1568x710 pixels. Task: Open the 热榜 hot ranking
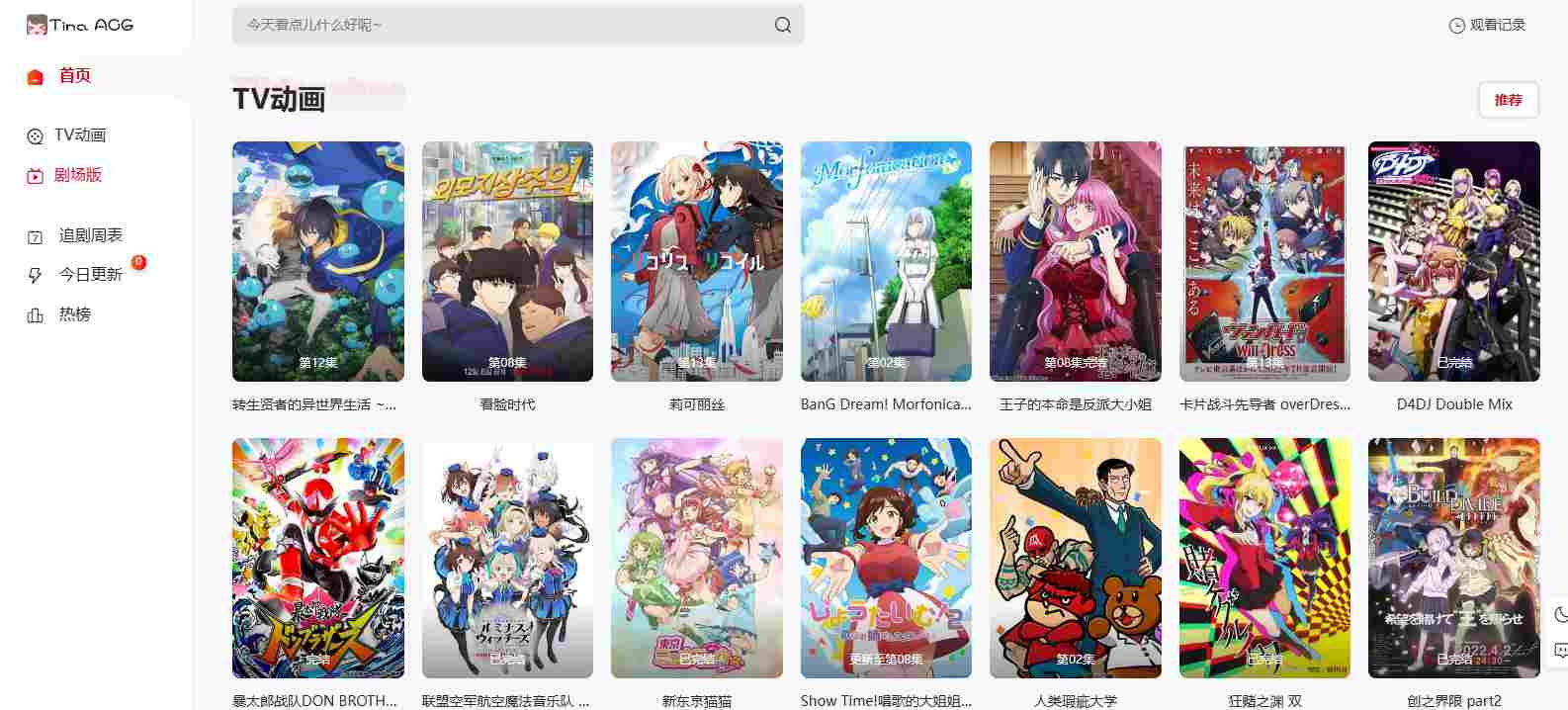click(74, 314)
